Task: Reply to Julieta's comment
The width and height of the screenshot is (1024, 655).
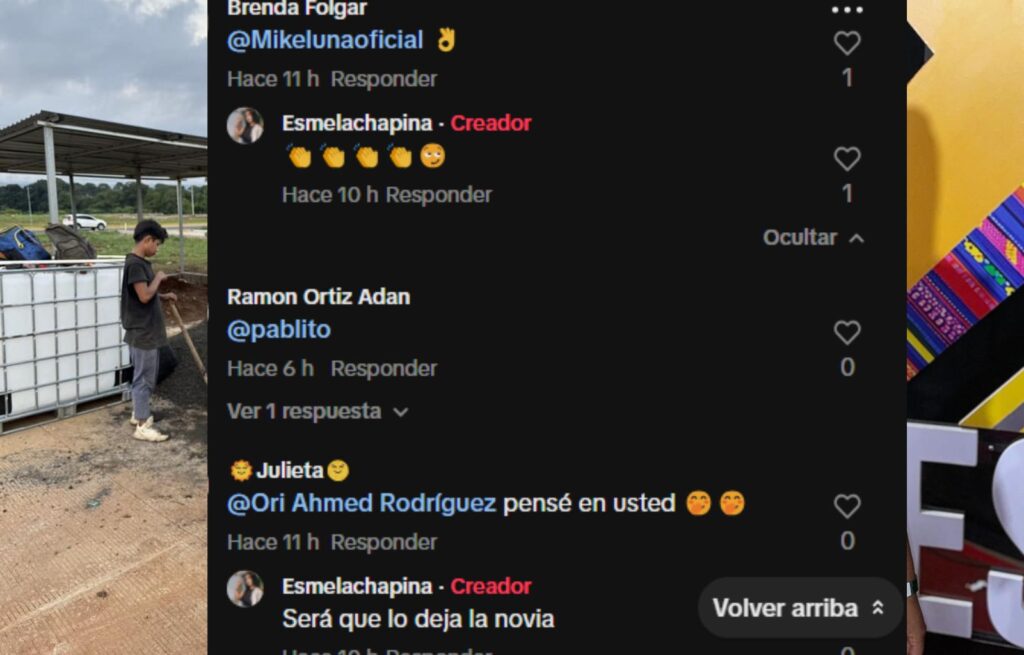Action: point(384,543)
